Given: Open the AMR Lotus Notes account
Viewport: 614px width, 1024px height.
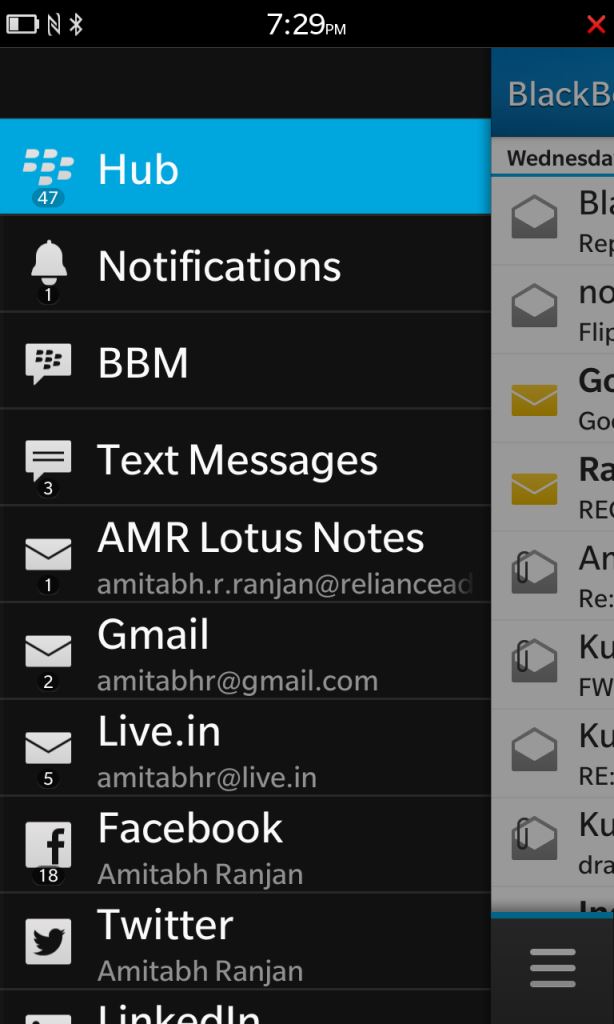Looking at the screenshot, I should 245,554.
